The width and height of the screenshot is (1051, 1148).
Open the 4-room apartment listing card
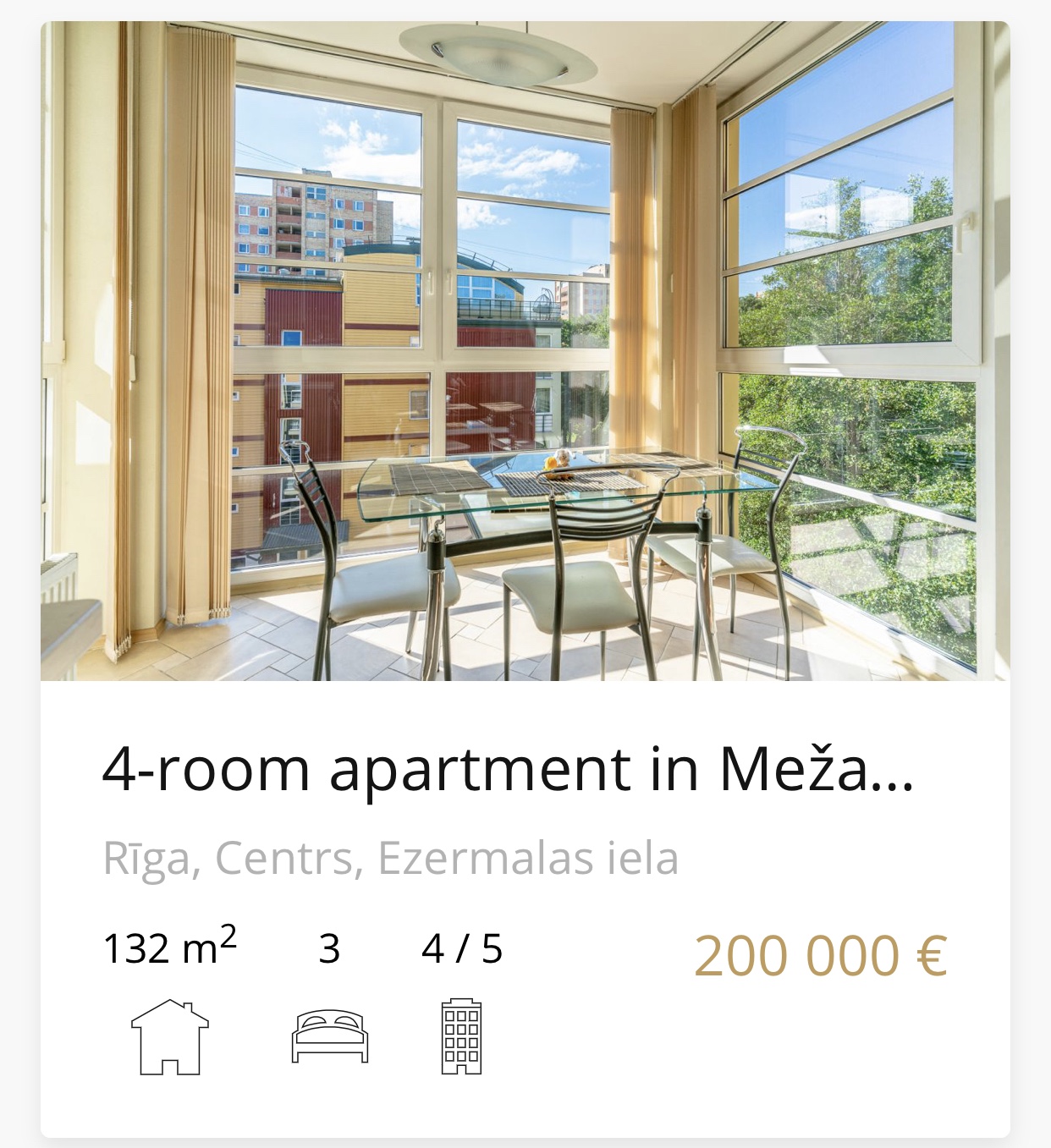(x=508, y=768)
